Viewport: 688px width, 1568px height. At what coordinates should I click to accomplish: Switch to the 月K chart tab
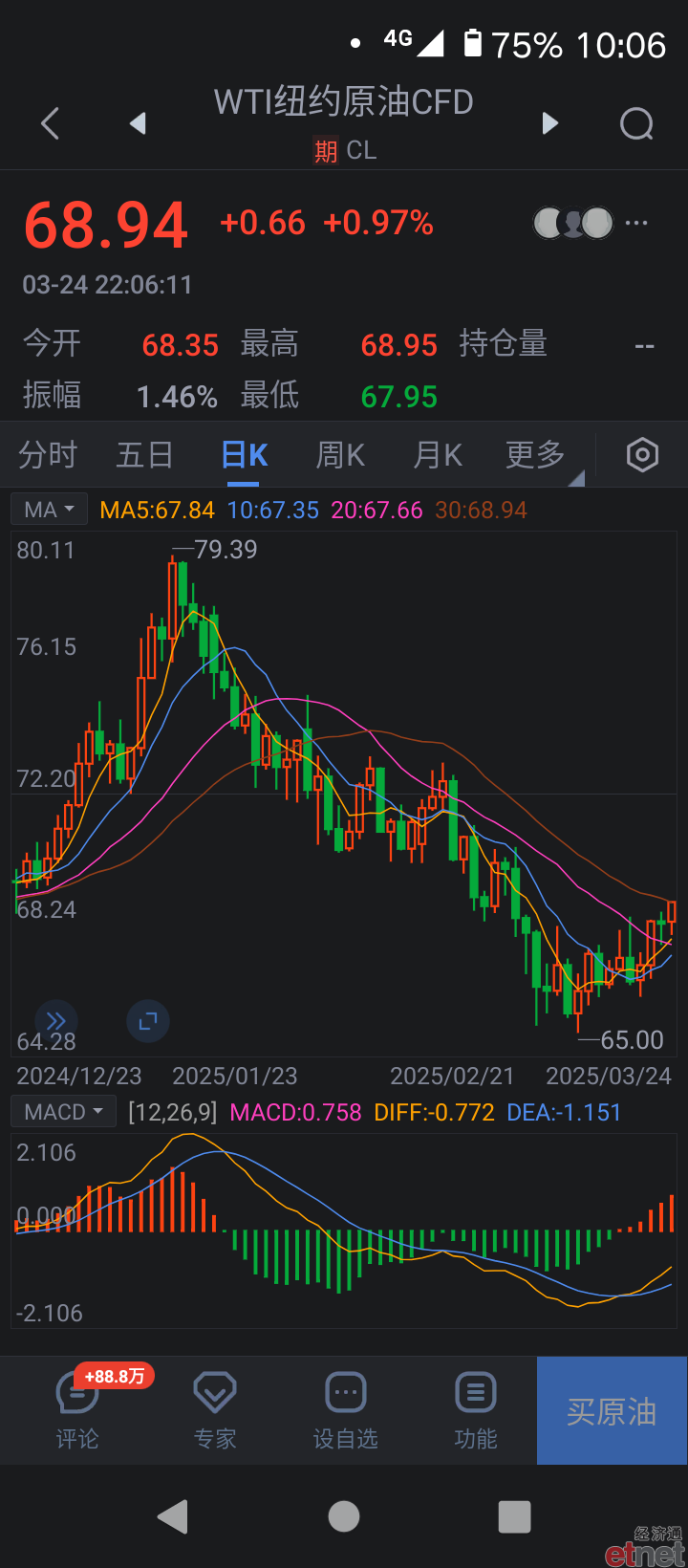pyautogui.click(x=438, y=455)
